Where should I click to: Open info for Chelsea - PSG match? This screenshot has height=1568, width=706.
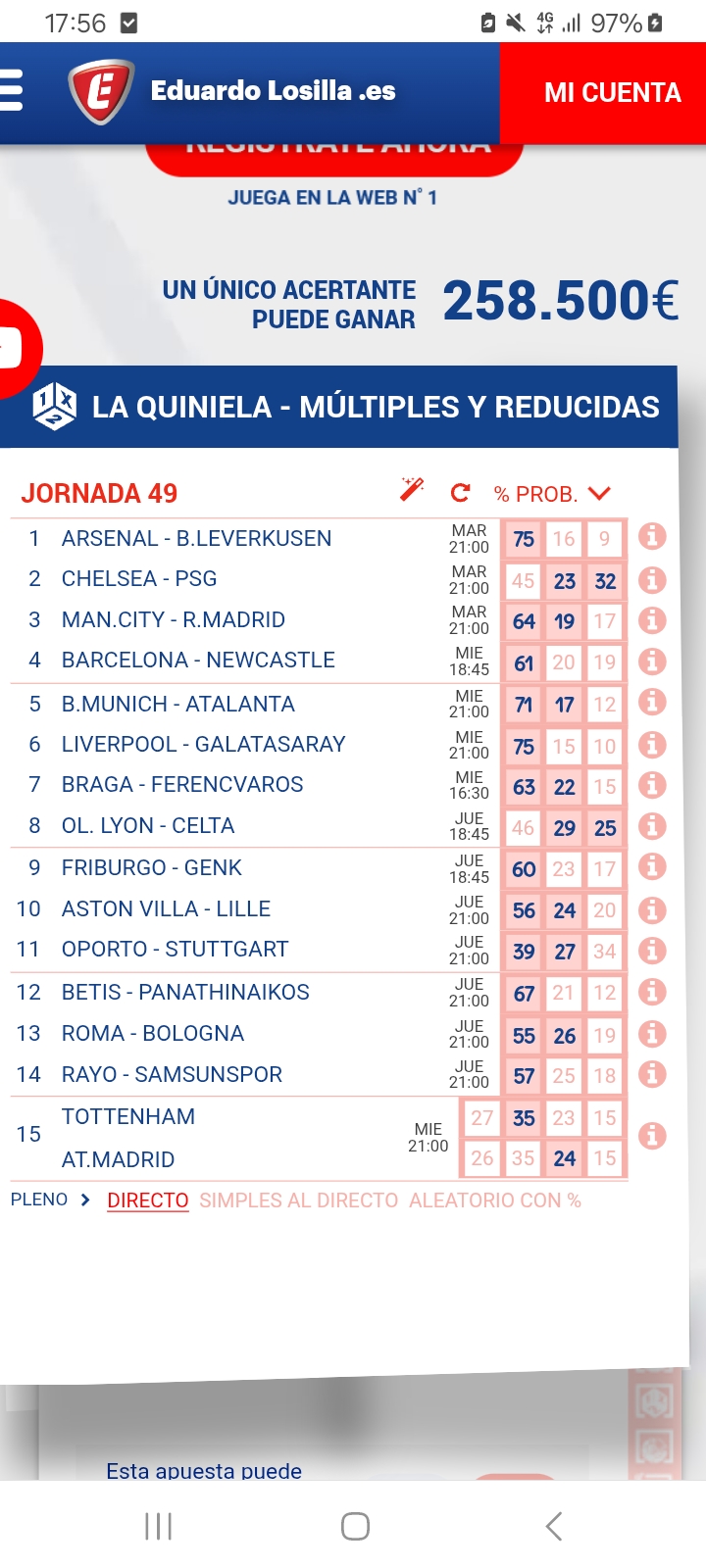pos(652,580)
